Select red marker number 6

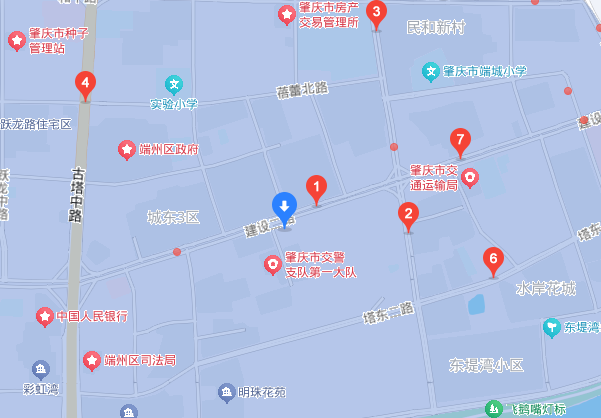tap(491, 259)
